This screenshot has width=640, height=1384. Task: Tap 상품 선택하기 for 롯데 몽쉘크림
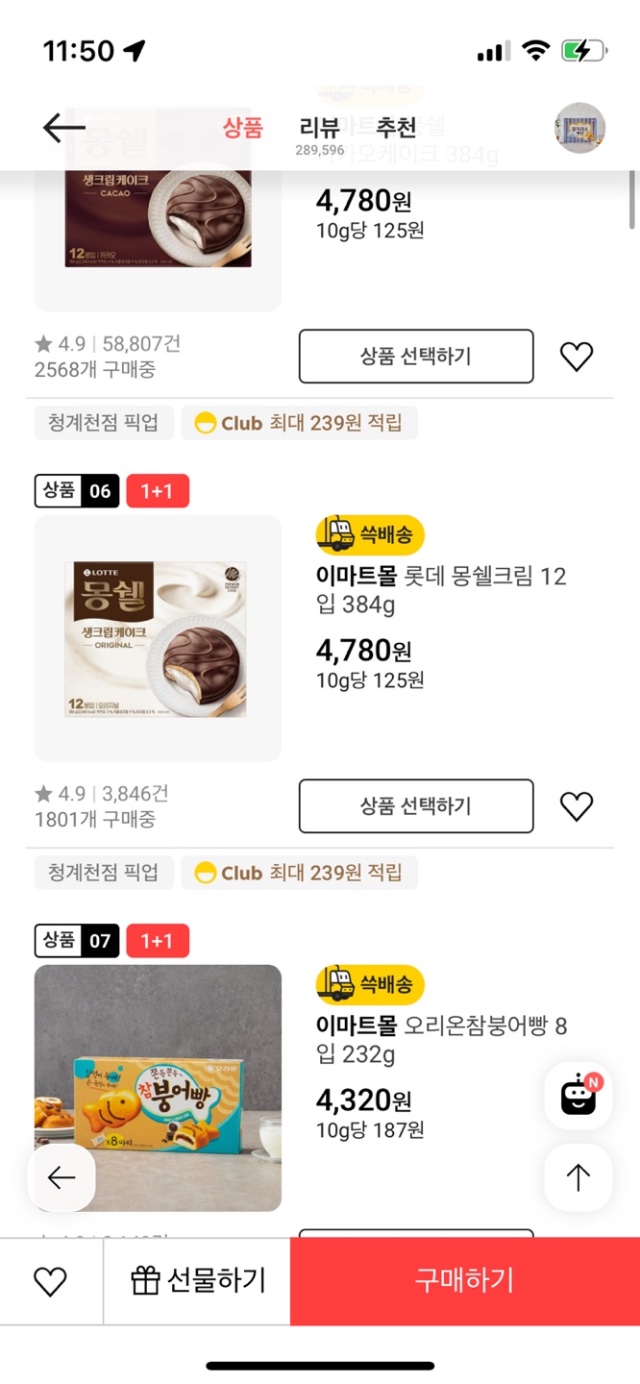click(x=416, y=806)
